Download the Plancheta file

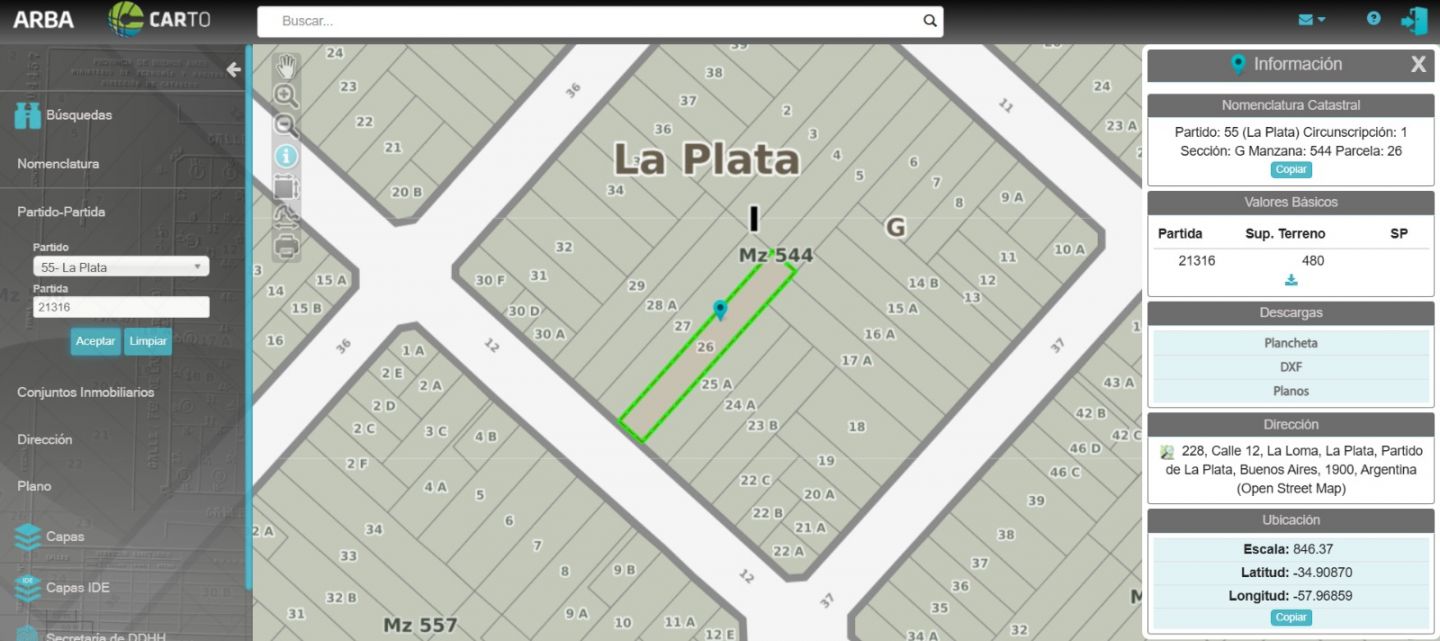[x=1291, y=343]
